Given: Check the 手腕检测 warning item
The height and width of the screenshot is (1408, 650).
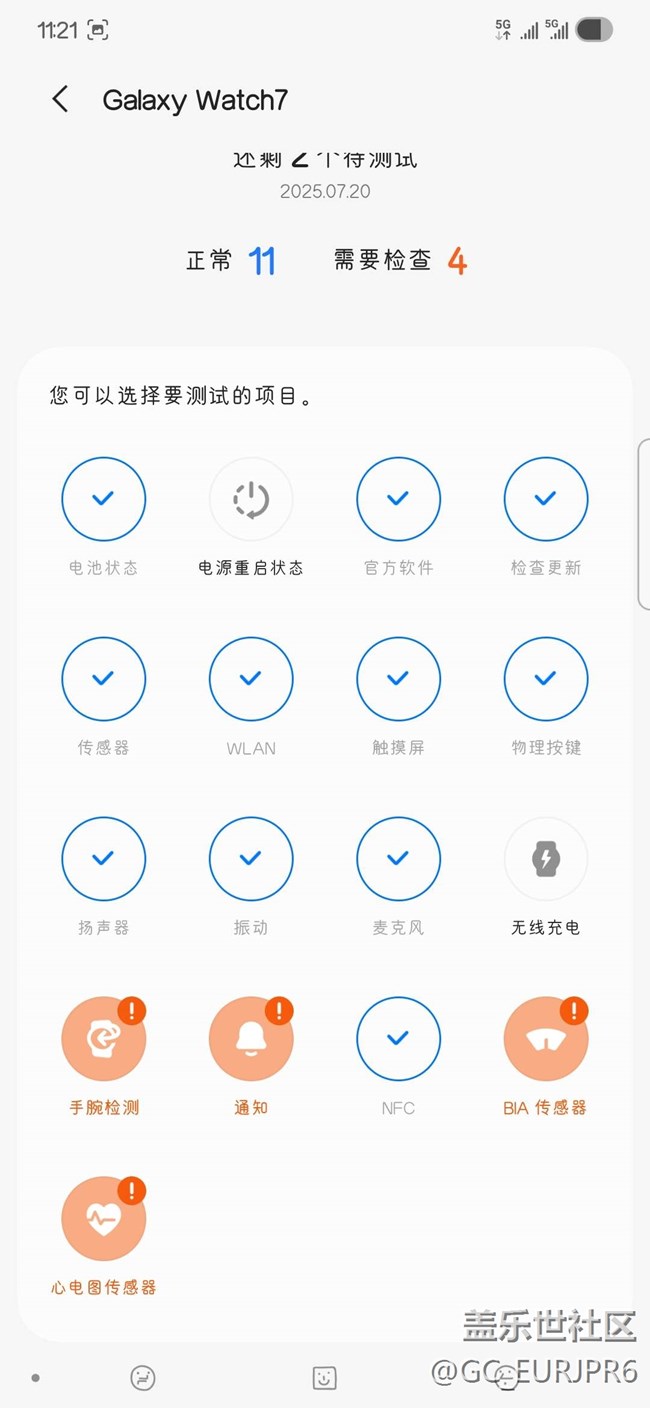Looking at the screenshot, I should point(104,1039).
